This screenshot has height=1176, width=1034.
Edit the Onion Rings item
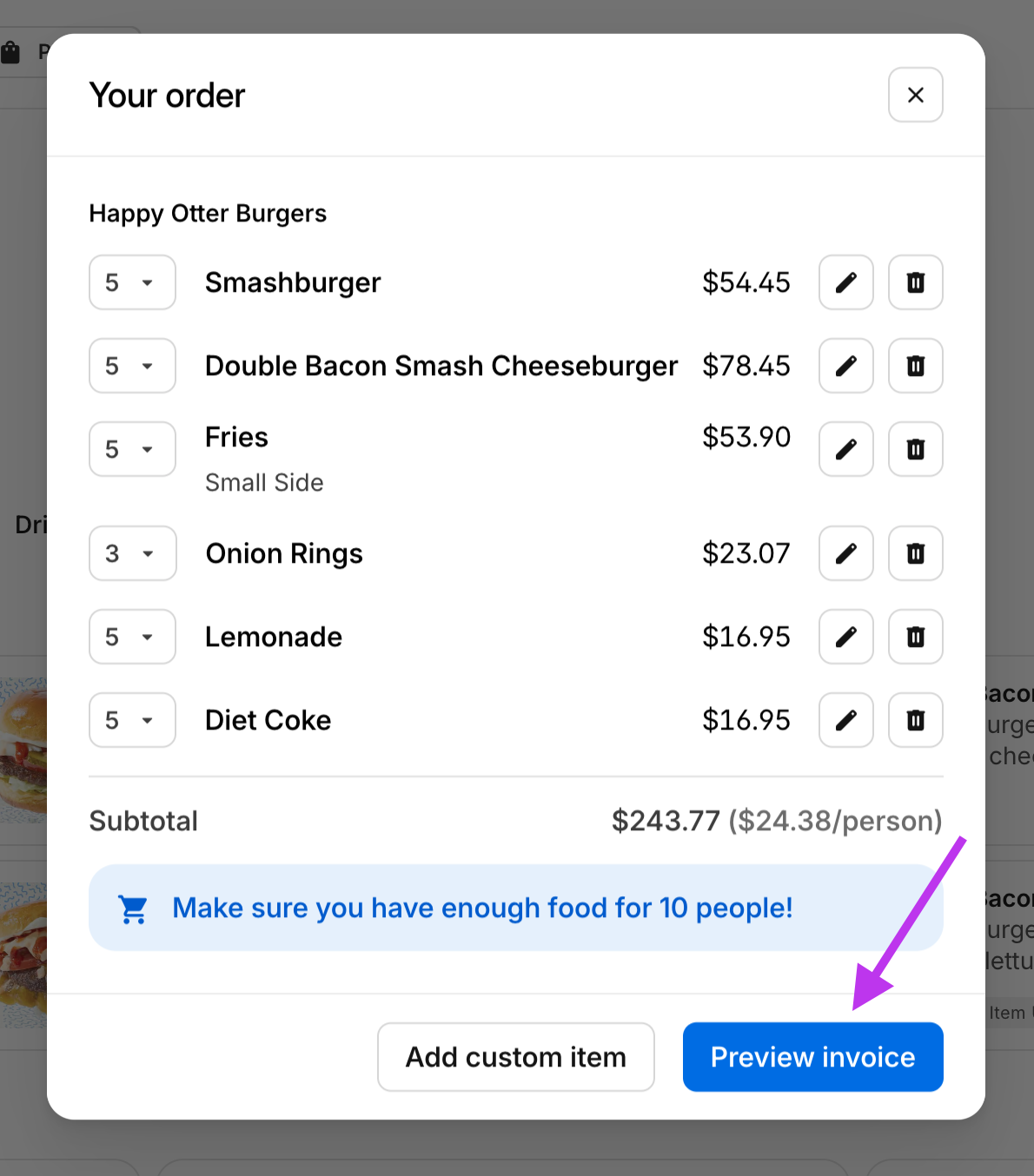coord(845,553)
